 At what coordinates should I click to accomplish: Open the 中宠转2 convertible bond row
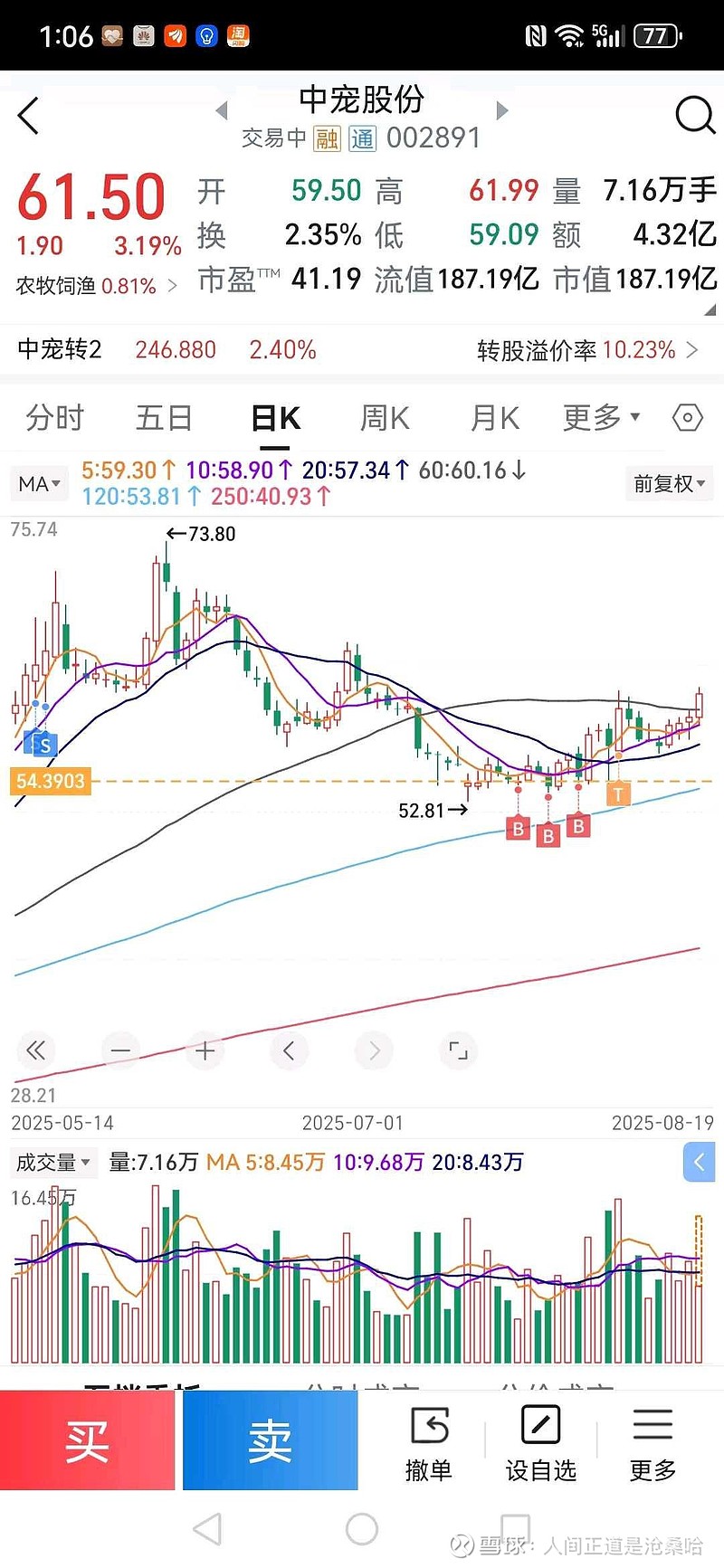(x=362, y=350)
